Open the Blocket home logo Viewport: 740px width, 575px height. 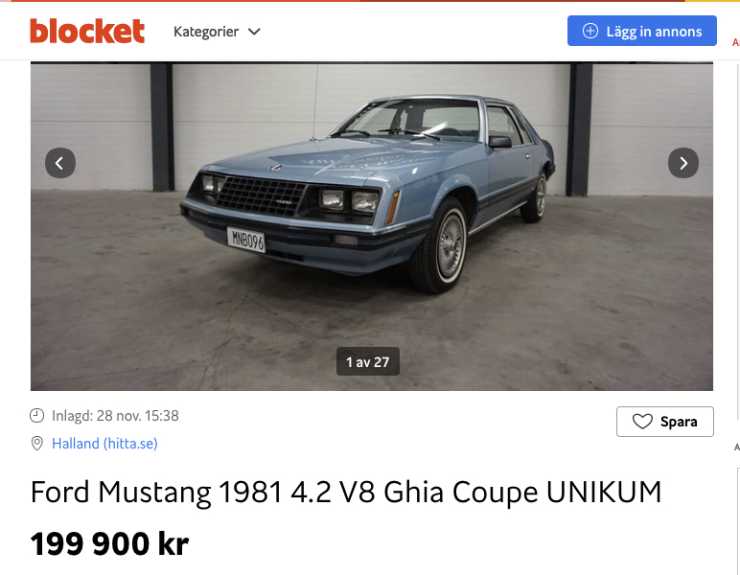pos(87,31)
